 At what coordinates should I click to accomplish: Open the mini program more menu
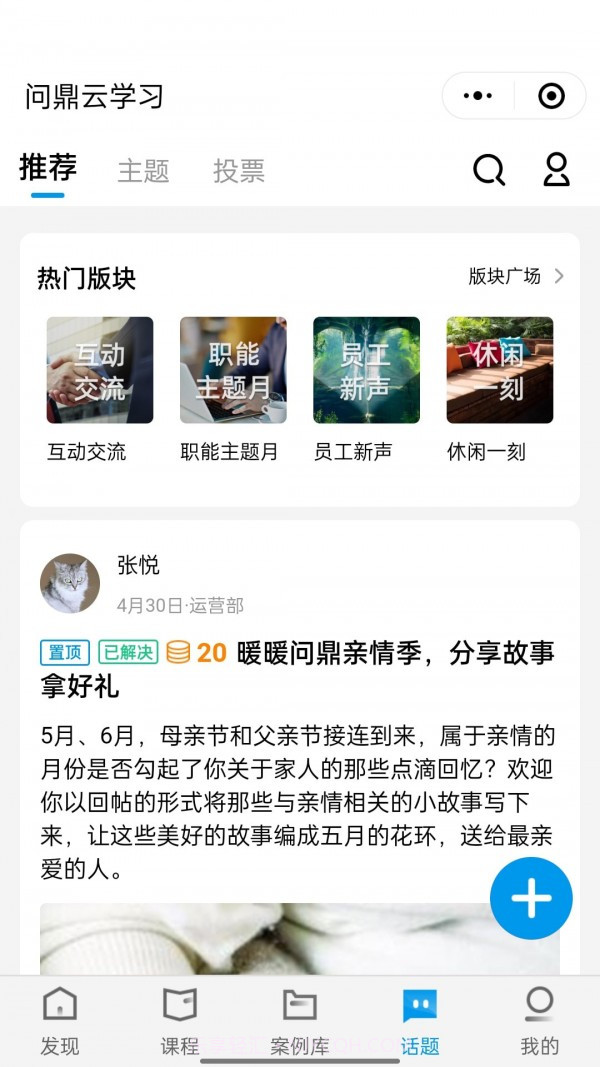[478, 96]
